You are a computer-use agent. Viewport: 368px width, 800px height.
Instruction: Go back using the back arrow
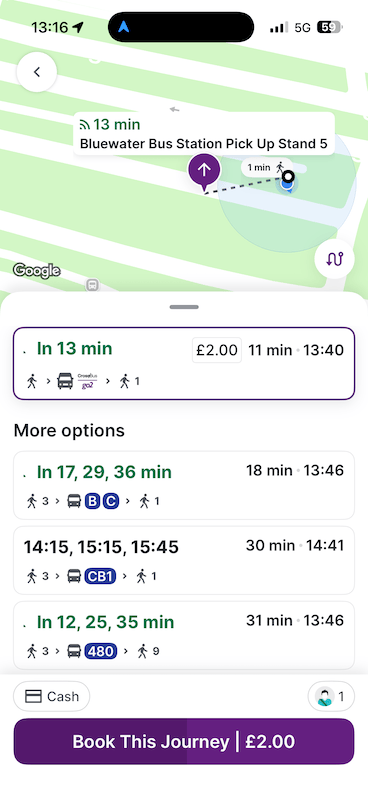coord(37,72)
